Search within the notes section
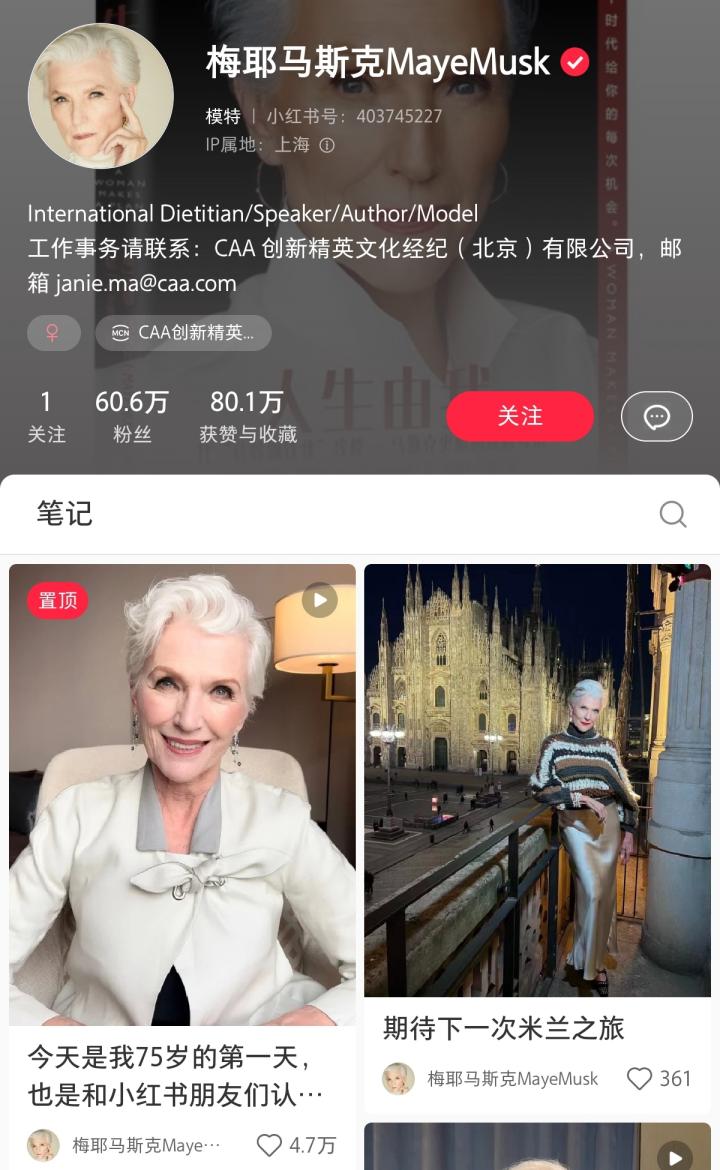 click(673, 514)
